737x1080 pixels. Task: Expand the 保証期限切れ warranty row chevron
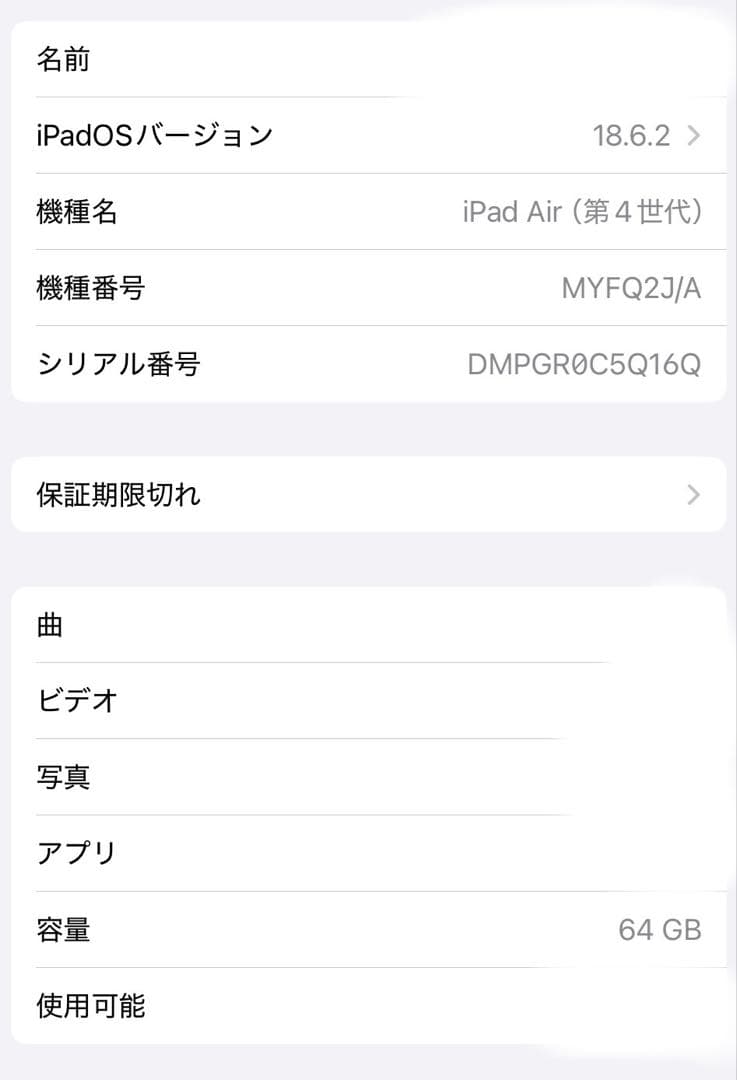pyautogui.click(x=692, y=494)
